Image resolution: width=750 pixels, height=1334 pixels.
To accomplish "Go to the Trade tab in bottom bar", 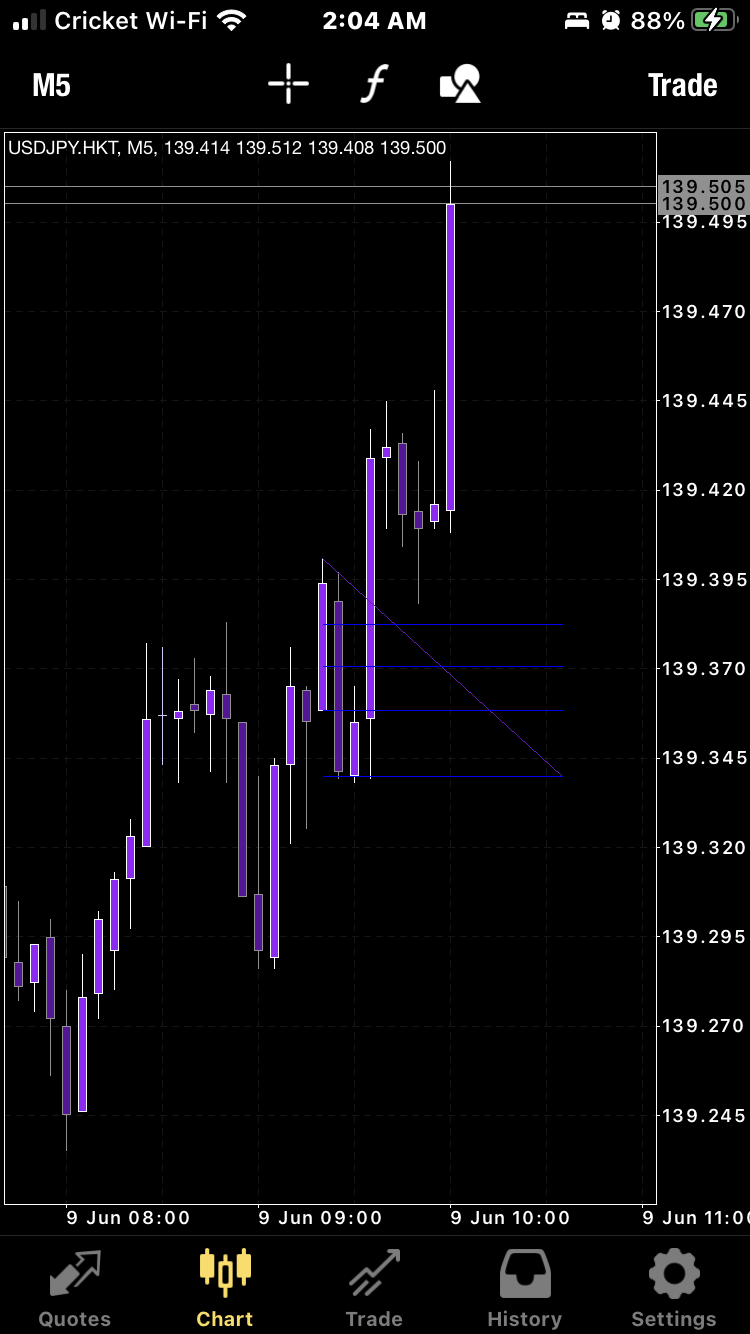I will point(374,1288).
